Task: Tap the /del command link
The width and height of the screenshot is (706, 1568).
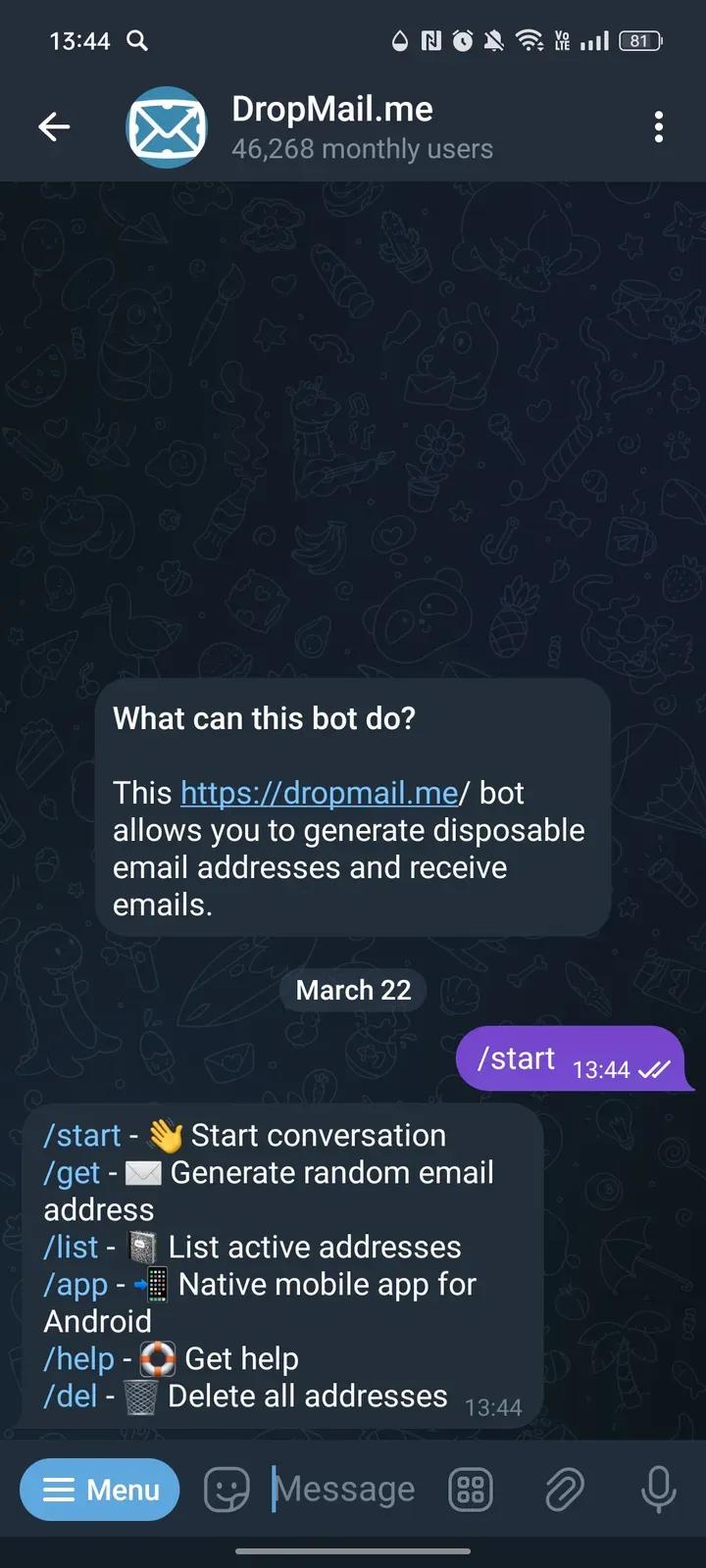Action: [71, 1396]
